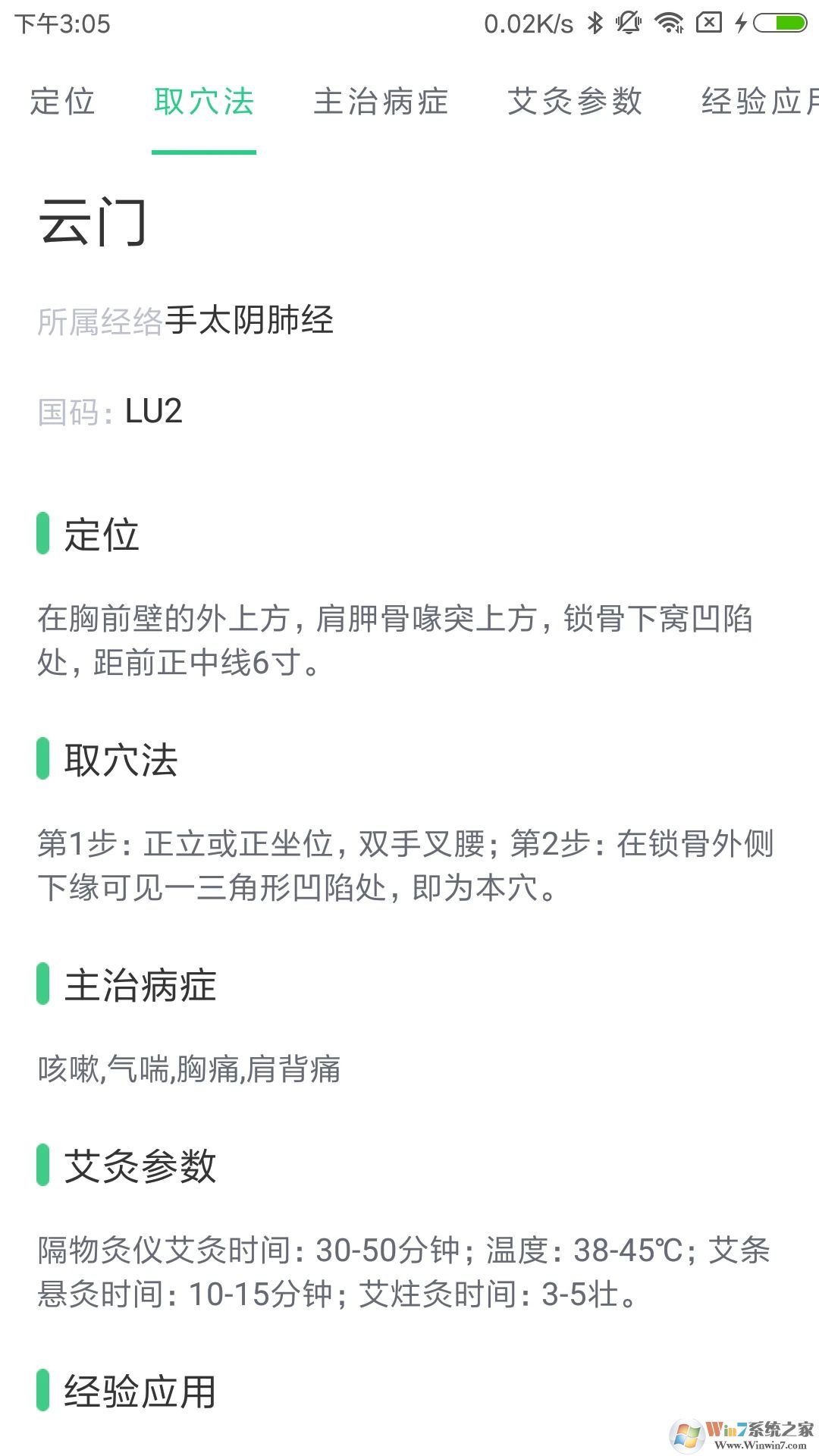The height and width of the screenshot is (1456, 819).
Task: Open the 艾灸参数 tab
Action: point(576,102)
